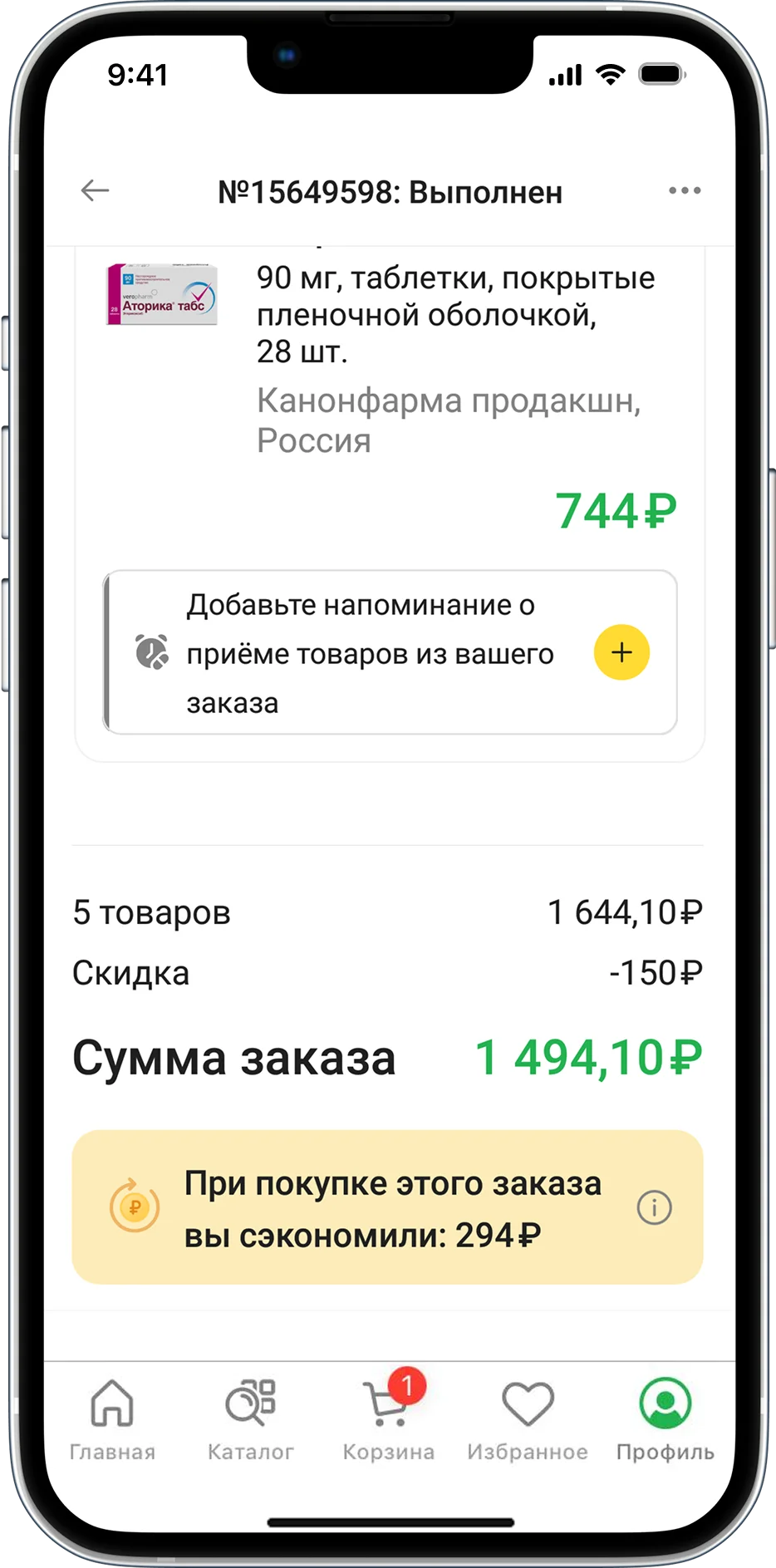The height and width of the screenshot is (1568, 776).
Task: Open the Аторика табс product
Action: coord(163,294)
